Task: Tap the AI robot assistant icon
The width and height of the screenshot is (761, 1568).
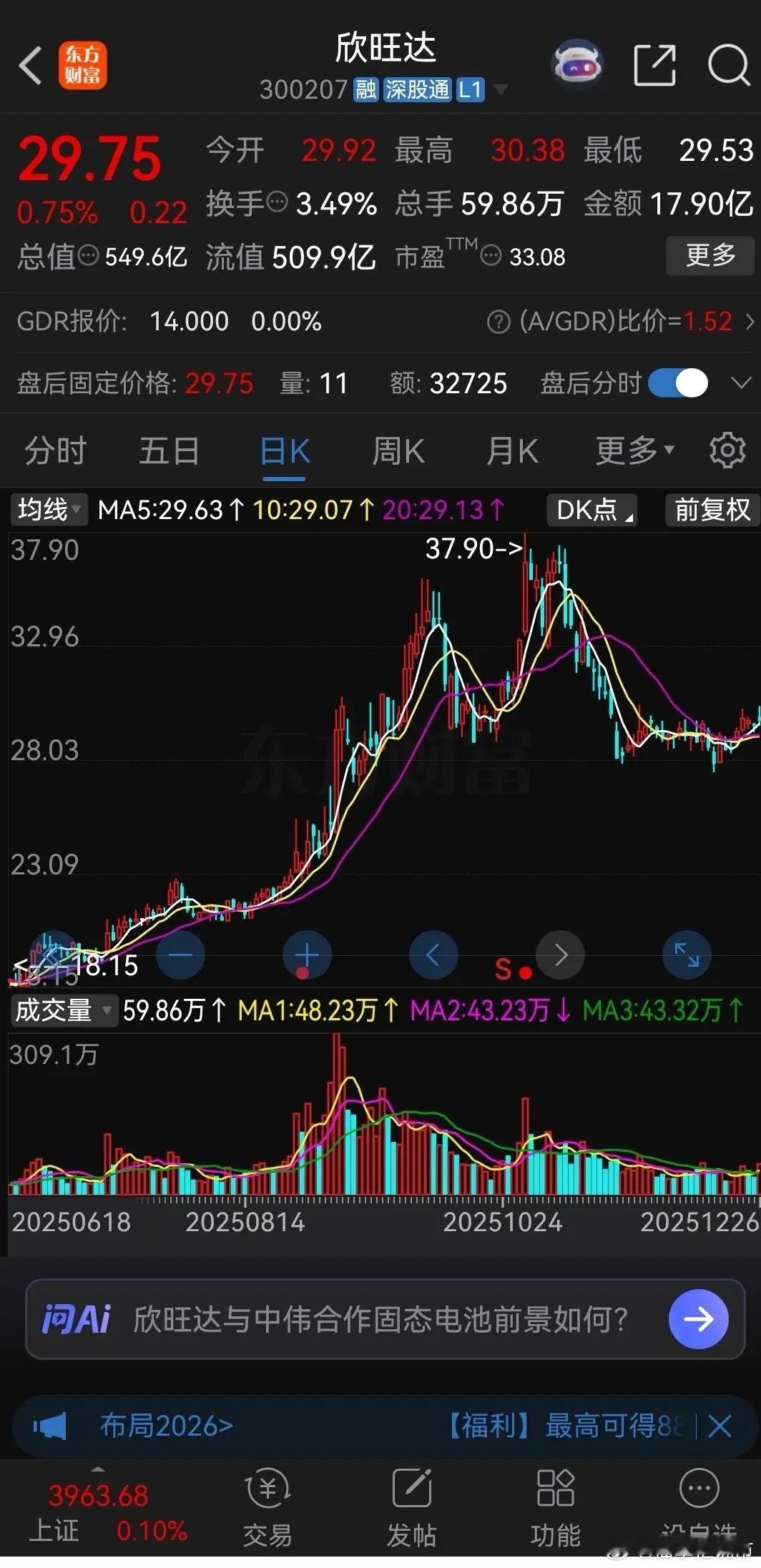Action: (579, 64)
